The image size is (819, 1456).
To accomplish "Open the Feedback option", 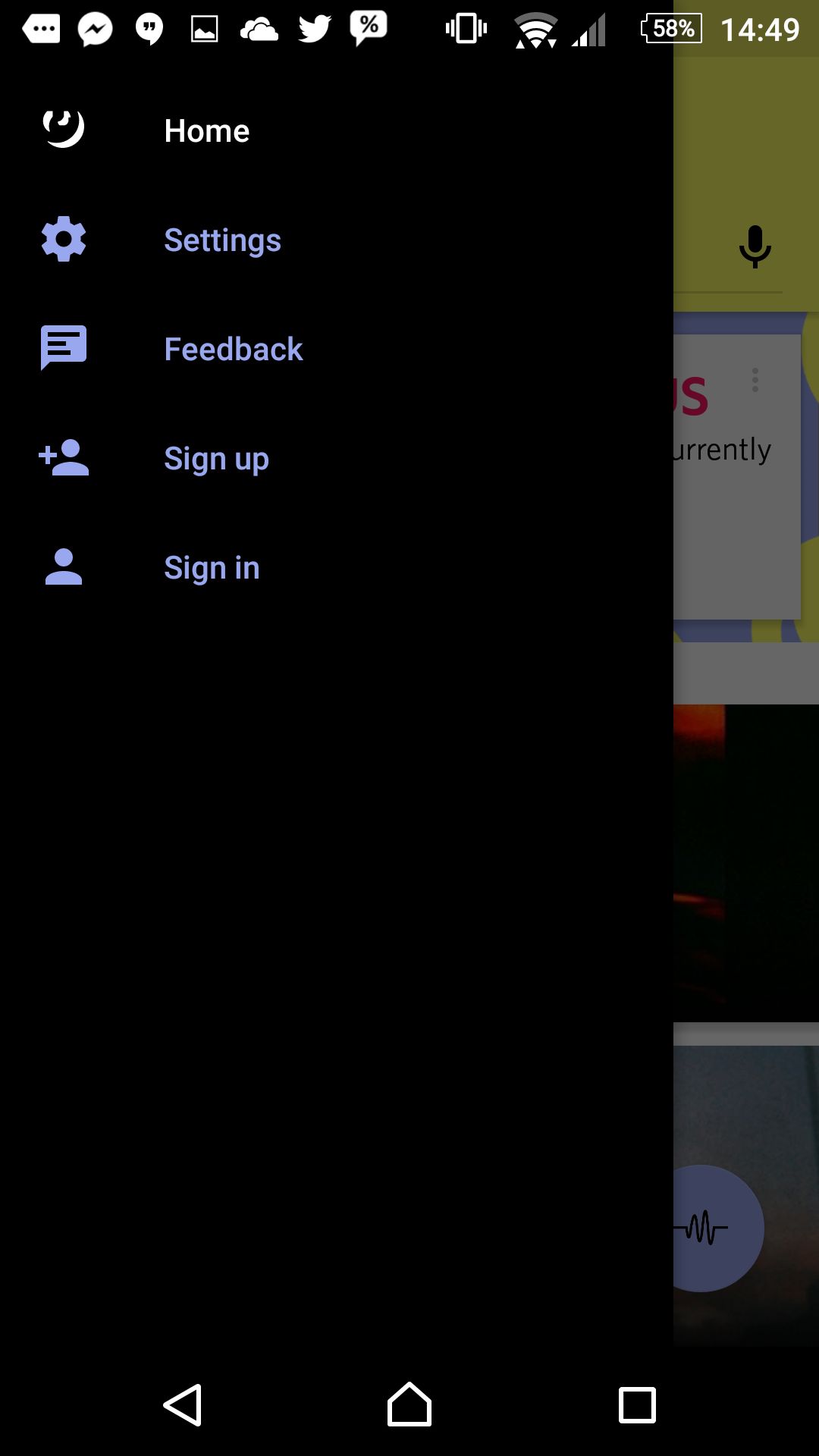I will [x=336, y=349].
